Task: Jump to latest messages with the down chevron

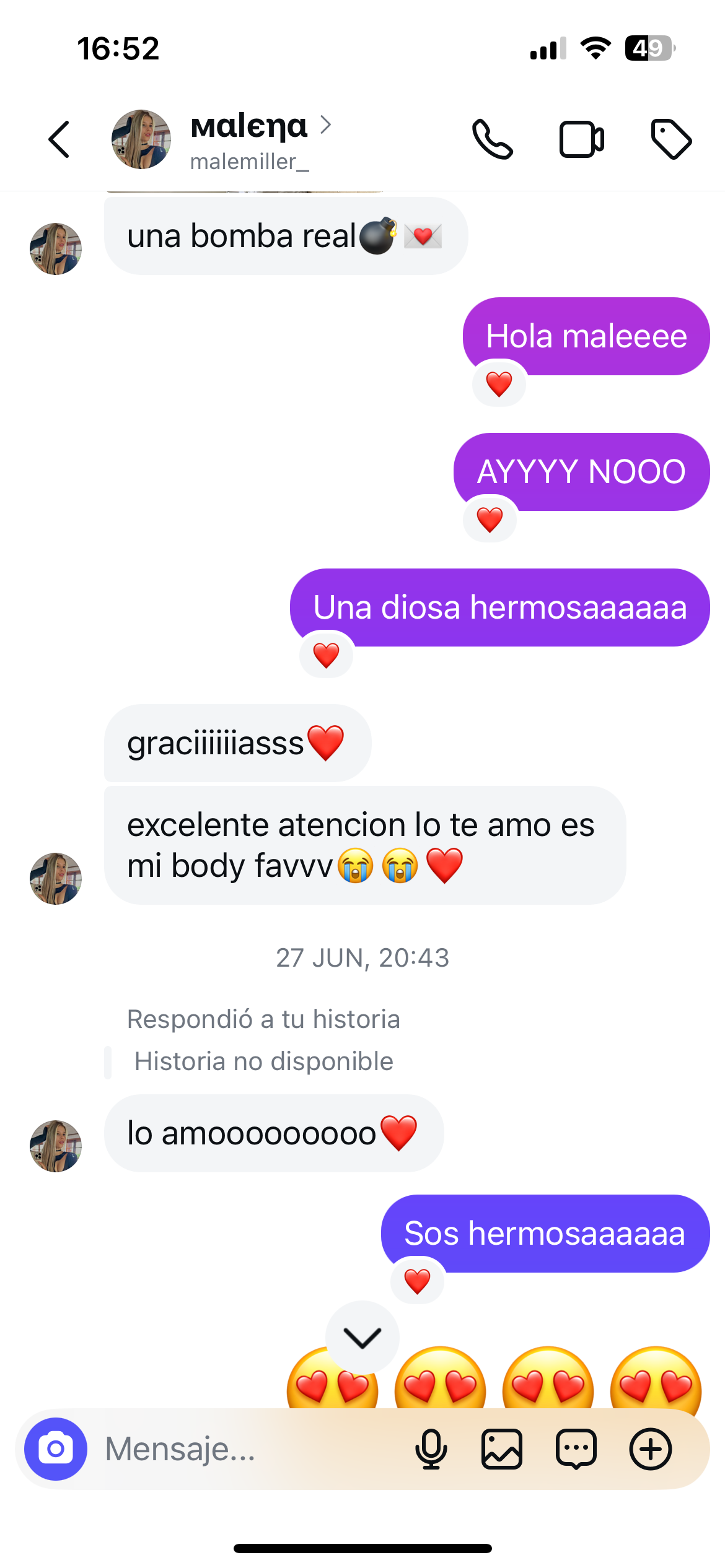Action: click(x=362, y=1336)
